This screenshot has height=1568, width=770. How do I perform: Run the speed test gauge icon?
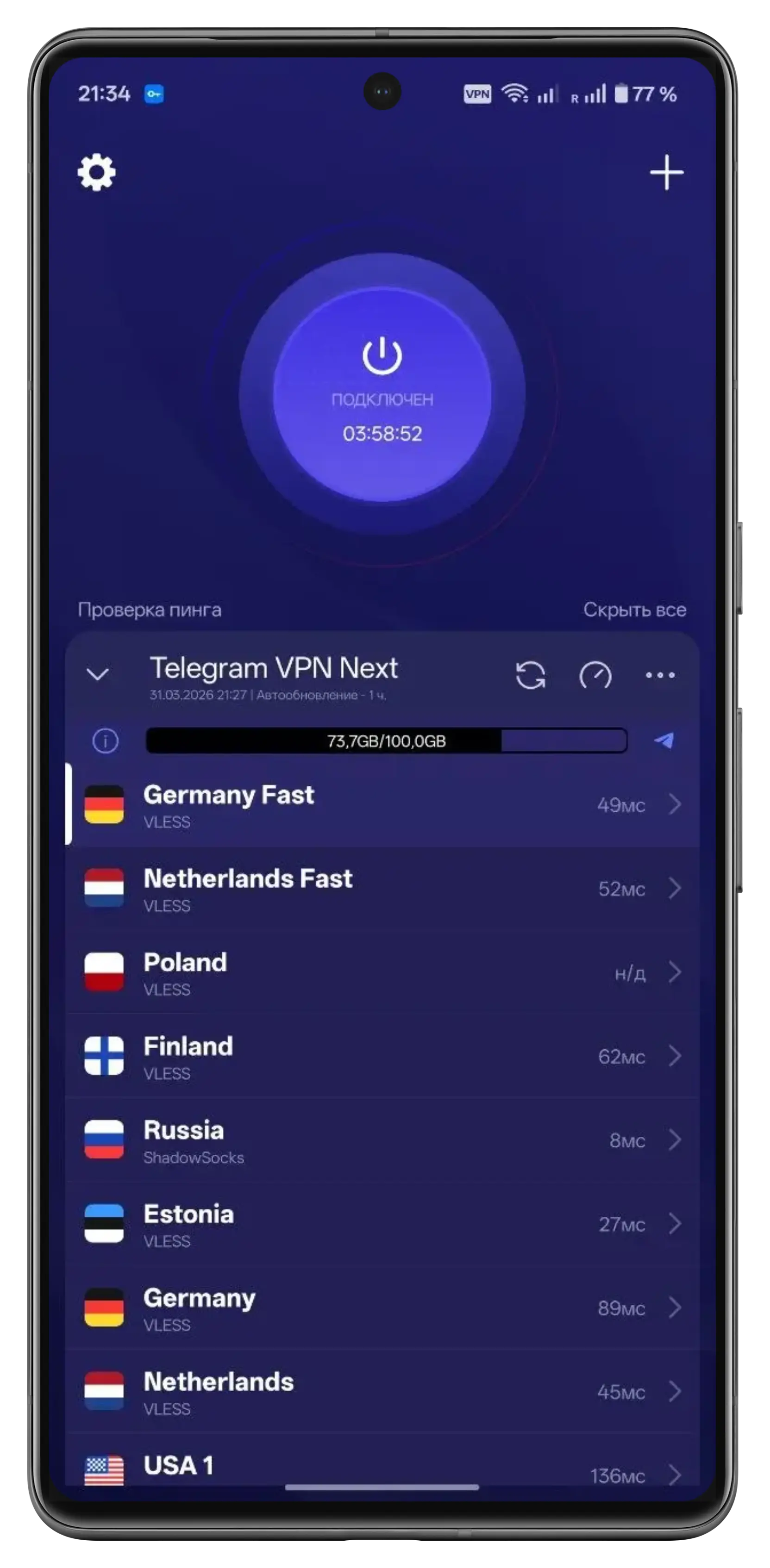[x=595, y=675]
